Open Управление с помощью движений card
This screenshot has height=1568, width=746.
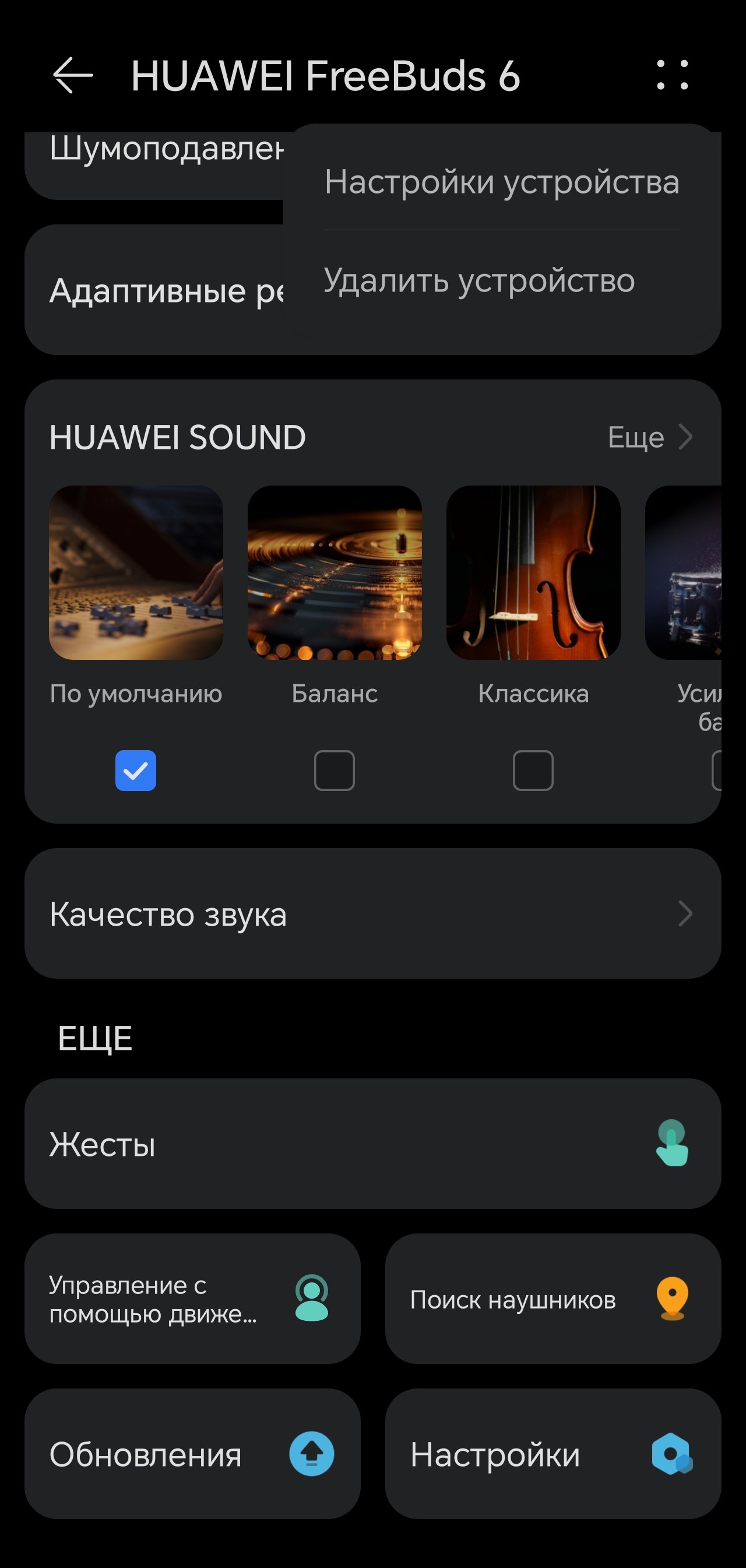[192, 1299]
